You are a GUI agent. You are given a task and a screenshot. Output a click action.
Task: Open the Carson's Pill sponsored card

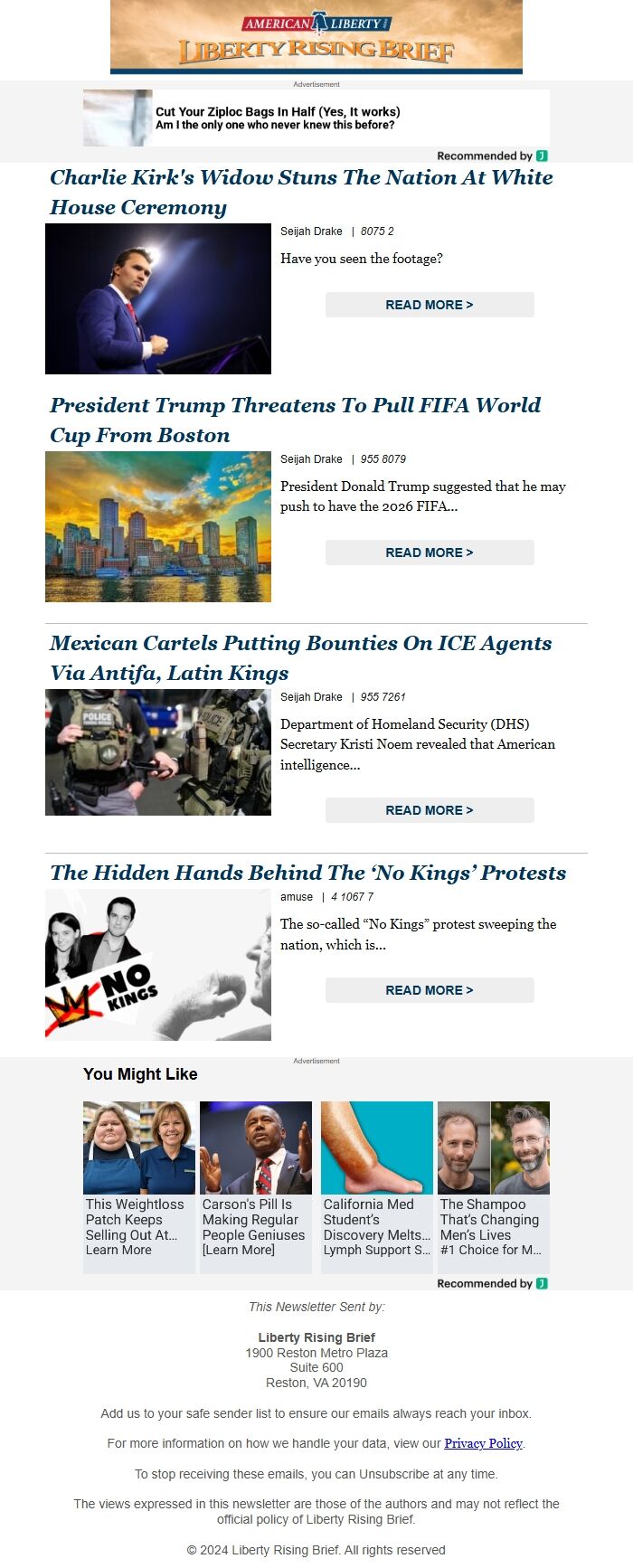[256, 1186]
